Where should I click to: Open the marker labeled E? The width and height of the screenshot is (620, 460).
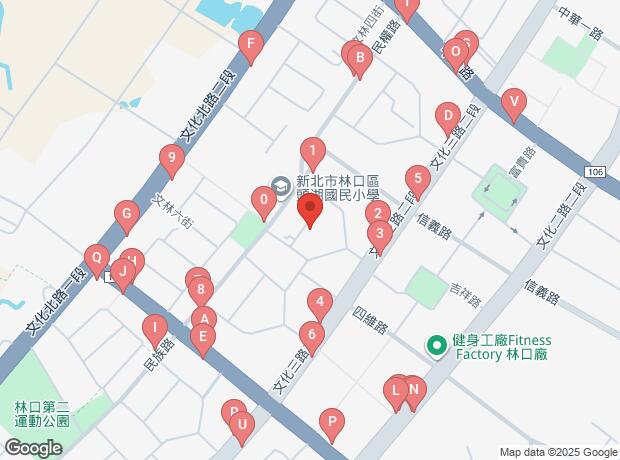(x=203, y=338)
